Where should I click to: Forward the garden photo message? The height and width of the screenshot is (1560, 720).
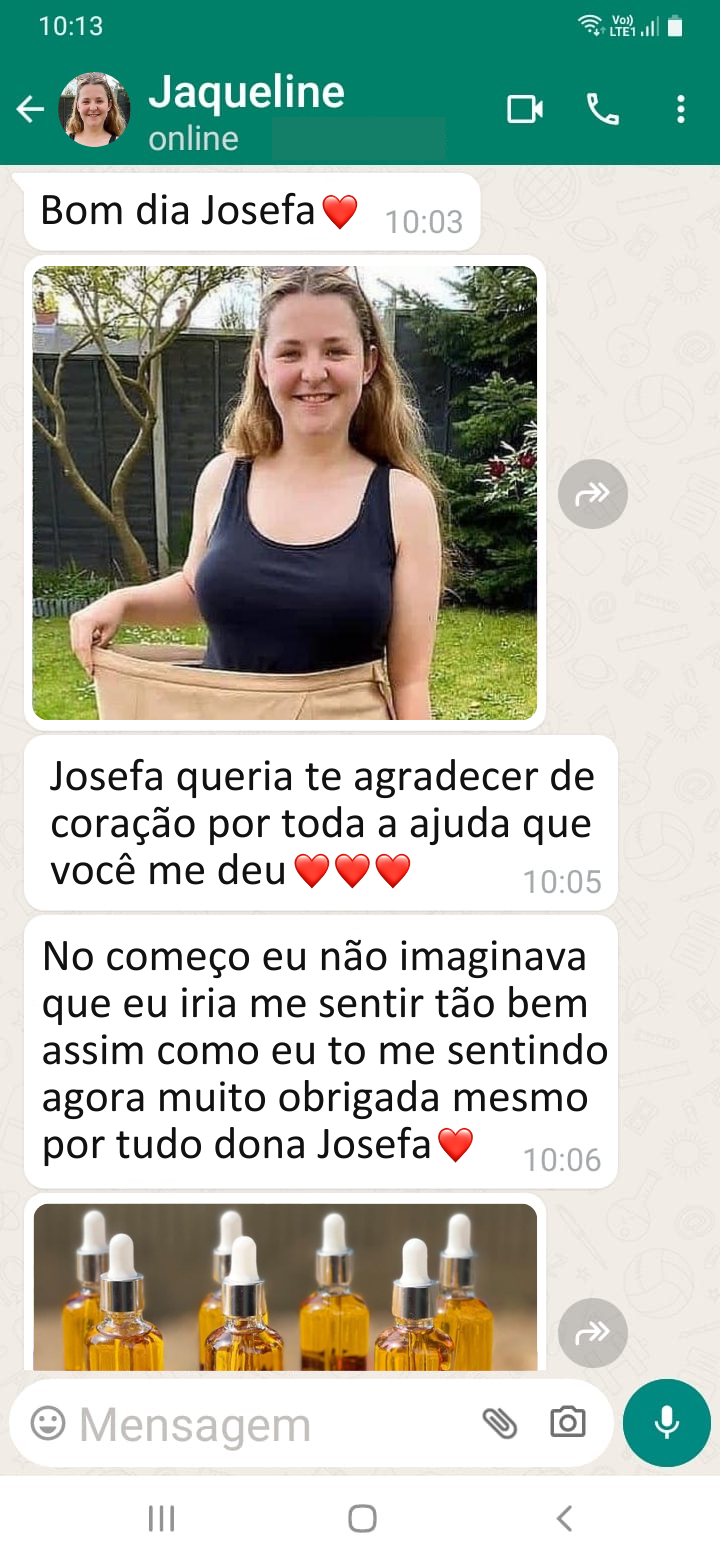592,493
